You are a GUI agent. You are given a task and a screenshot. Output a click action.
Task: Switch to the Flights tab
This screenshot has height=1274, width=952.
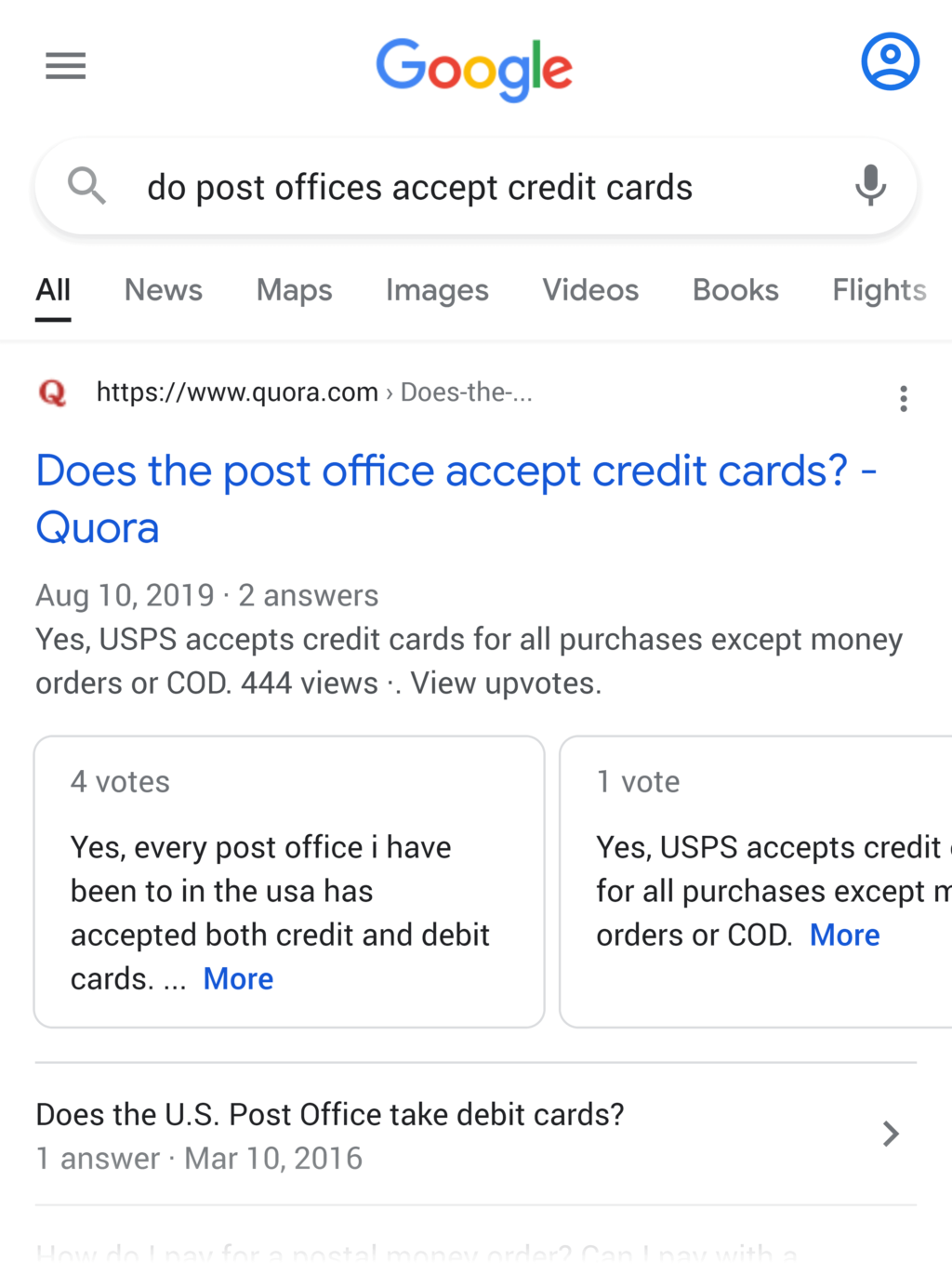coord(879,290)
